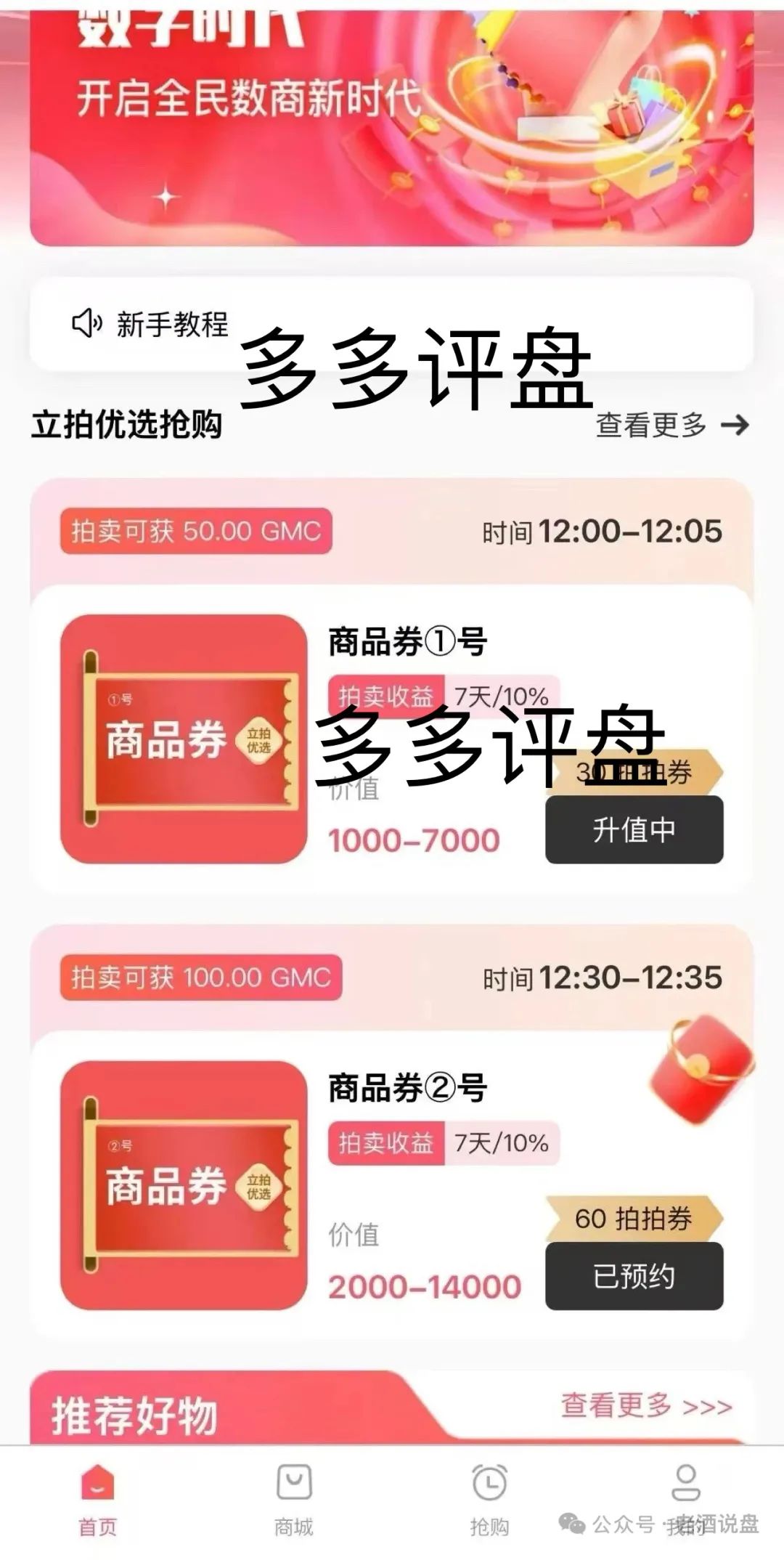The image size is (784, 1560).
Task: Tap 查看更多 next to 立拍优选抢购
Action: [671, 426]
